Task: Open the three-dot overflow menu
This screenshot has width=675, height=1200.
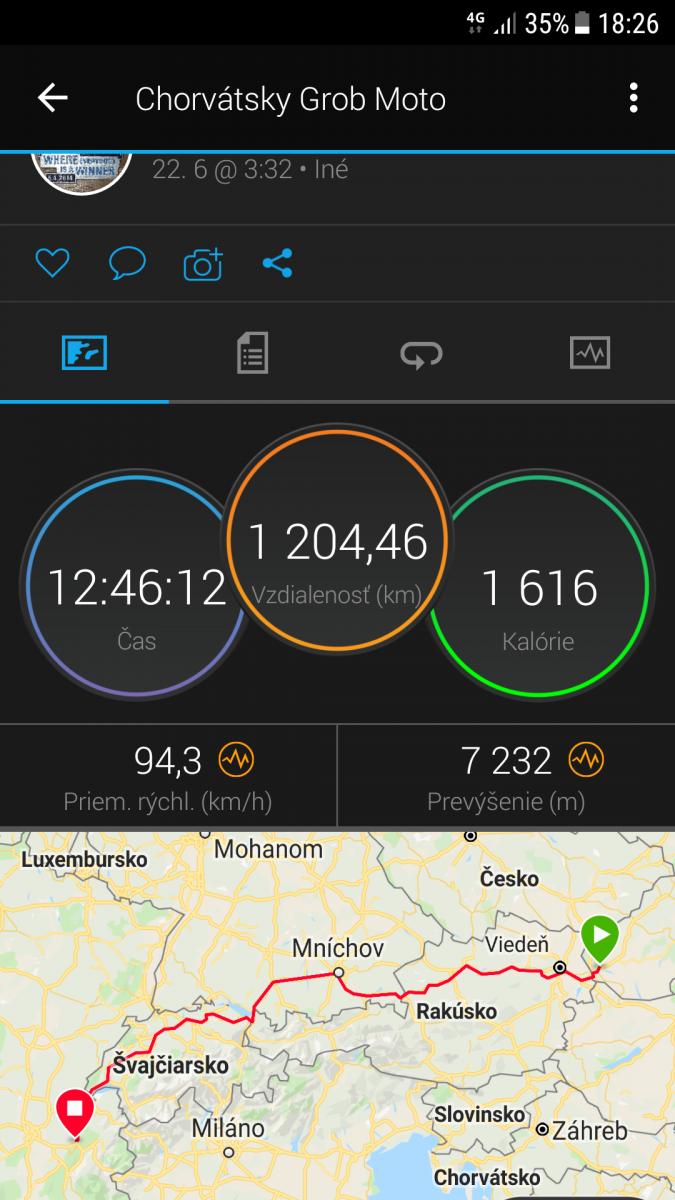Action: tap(633, 98)
